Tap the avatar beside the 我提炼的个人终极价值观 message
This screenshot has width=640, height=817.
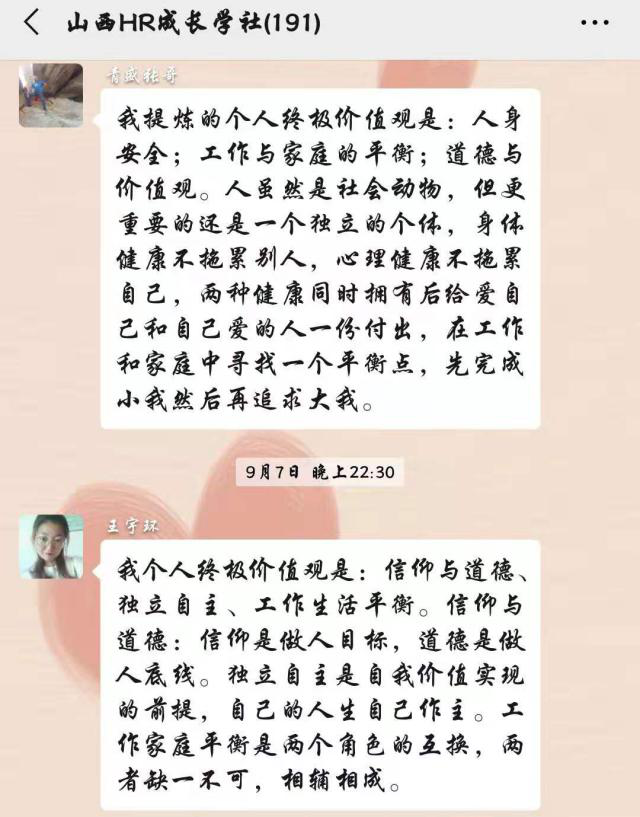[51, 95]
